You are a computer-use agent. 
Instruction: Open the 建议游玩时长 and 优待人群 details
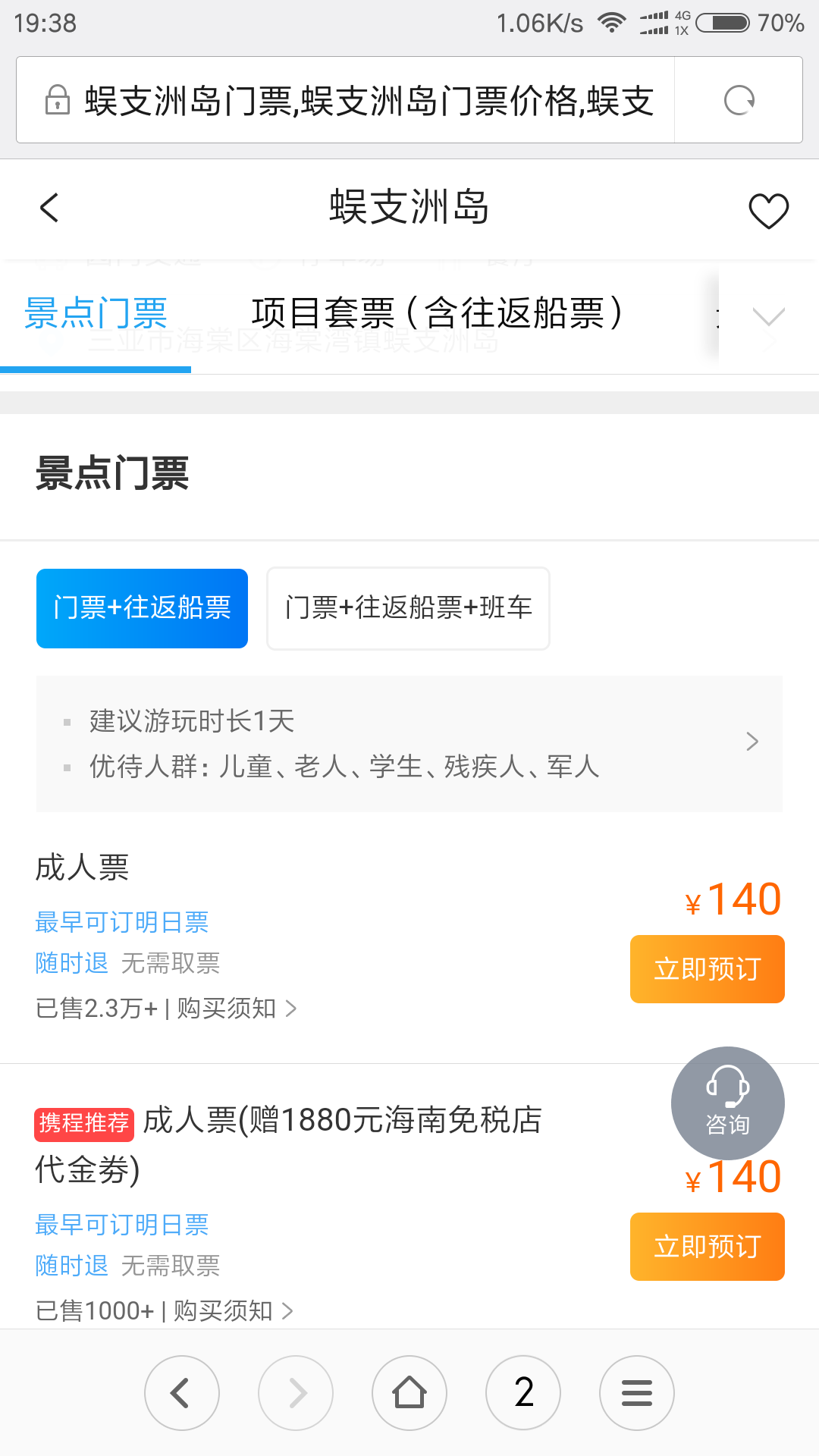[x=409, y=743]
